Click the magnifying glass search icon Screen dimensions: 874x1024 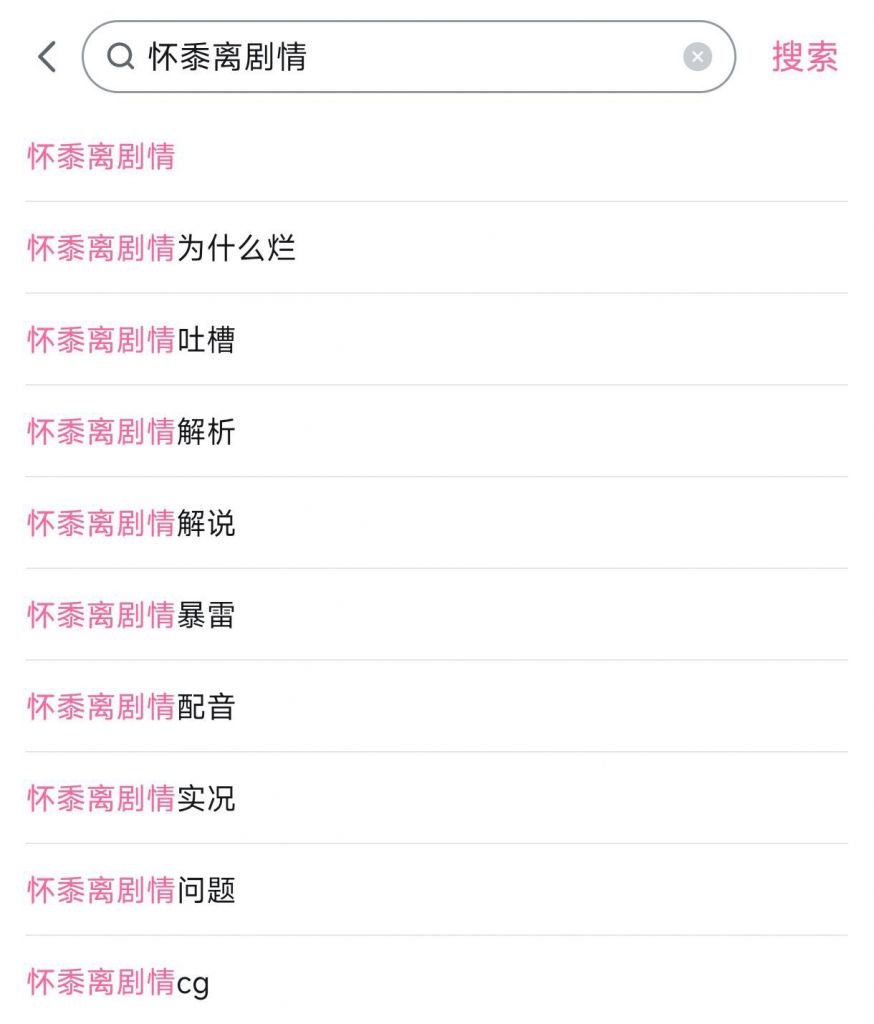tap(120, 56)
